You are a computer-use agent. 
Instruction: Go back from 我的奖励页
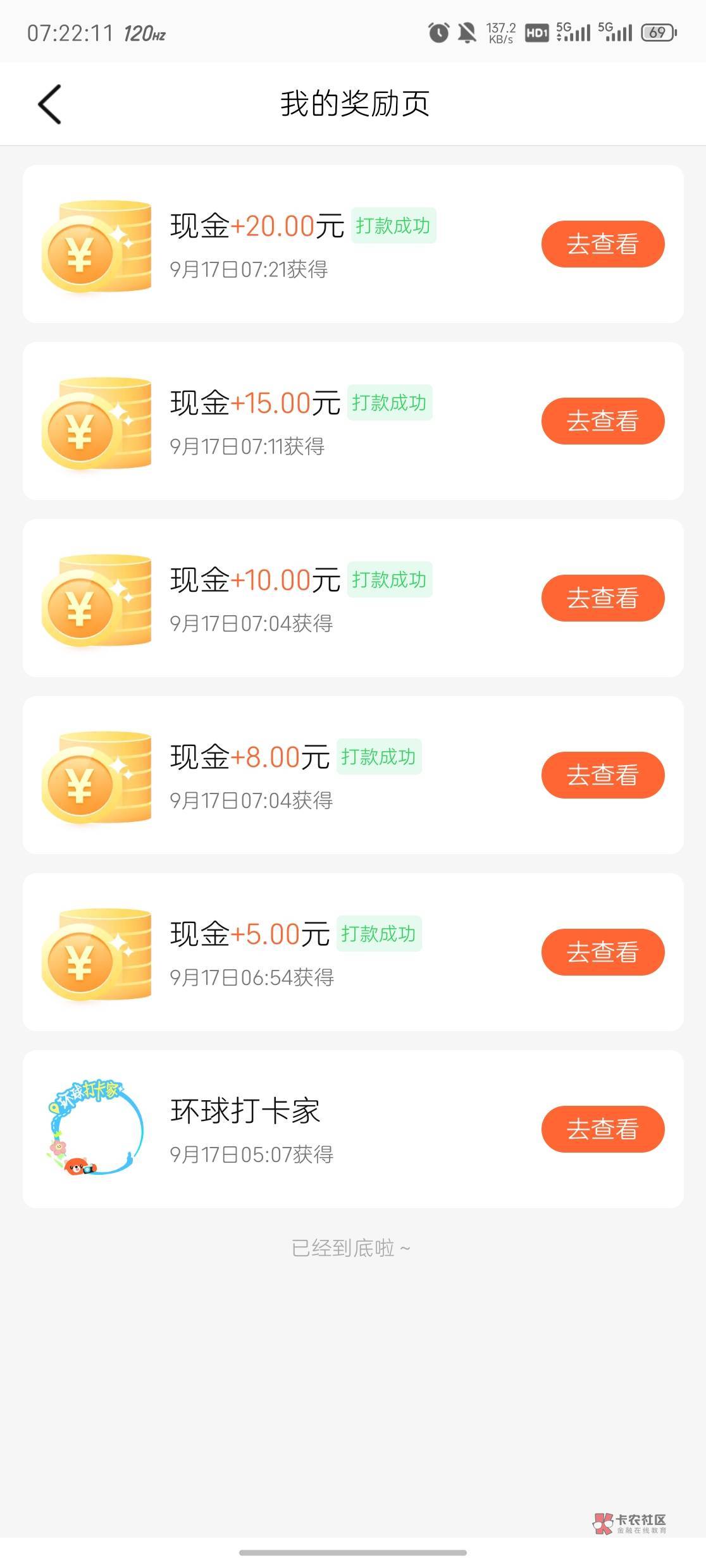(x=50, y=104)
